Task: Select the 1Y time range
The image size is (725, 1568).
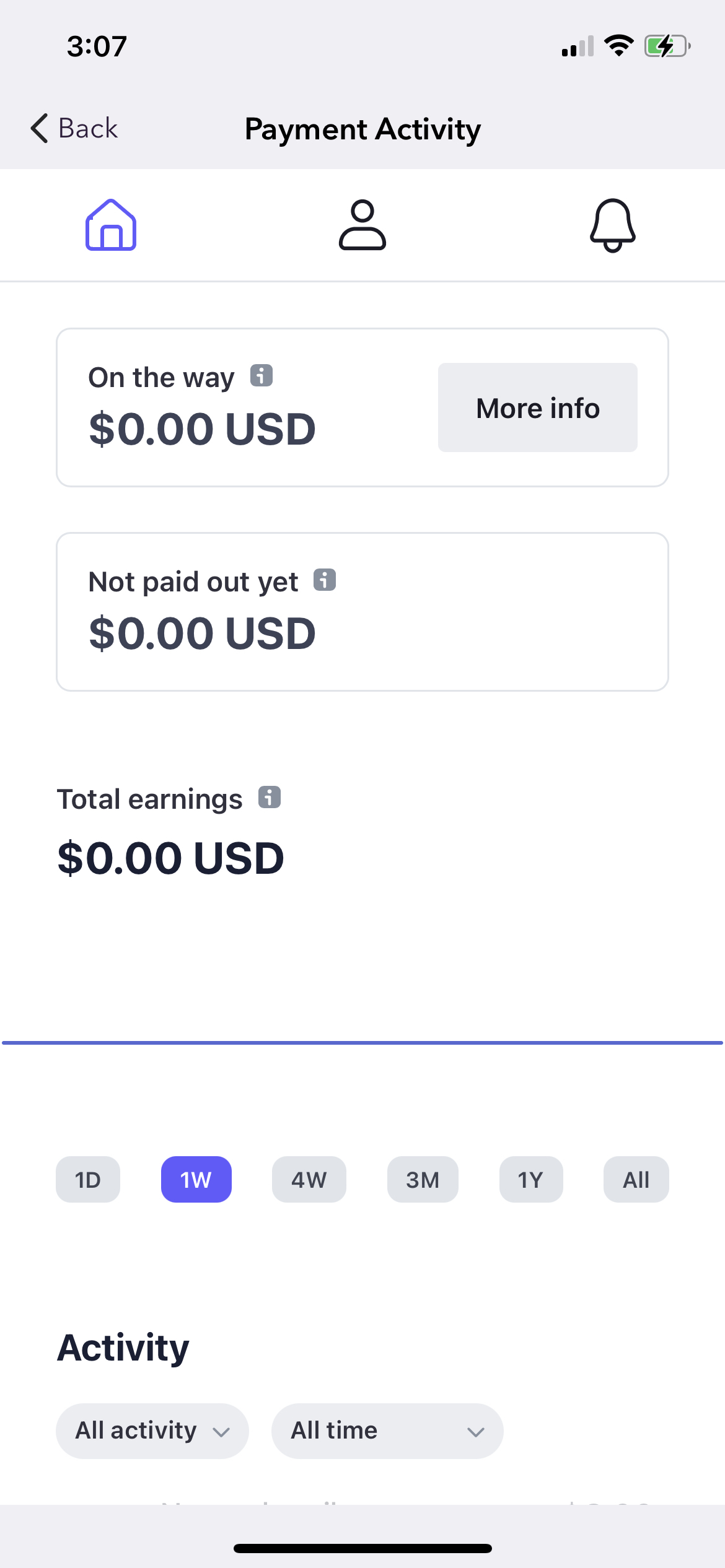Action: pos(531,1180)
